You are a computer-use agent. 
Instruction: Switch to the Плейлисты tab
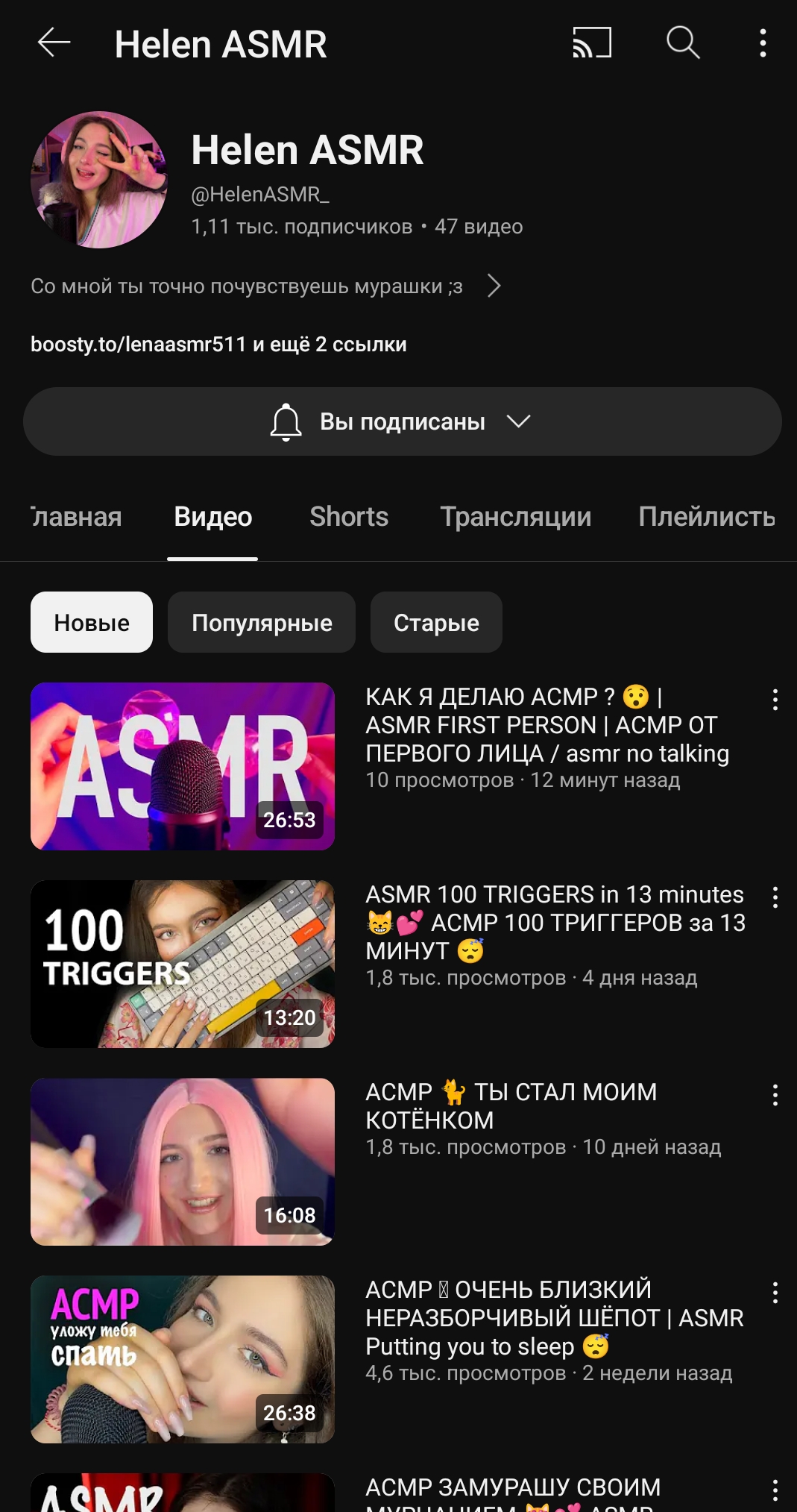(706, 517)
